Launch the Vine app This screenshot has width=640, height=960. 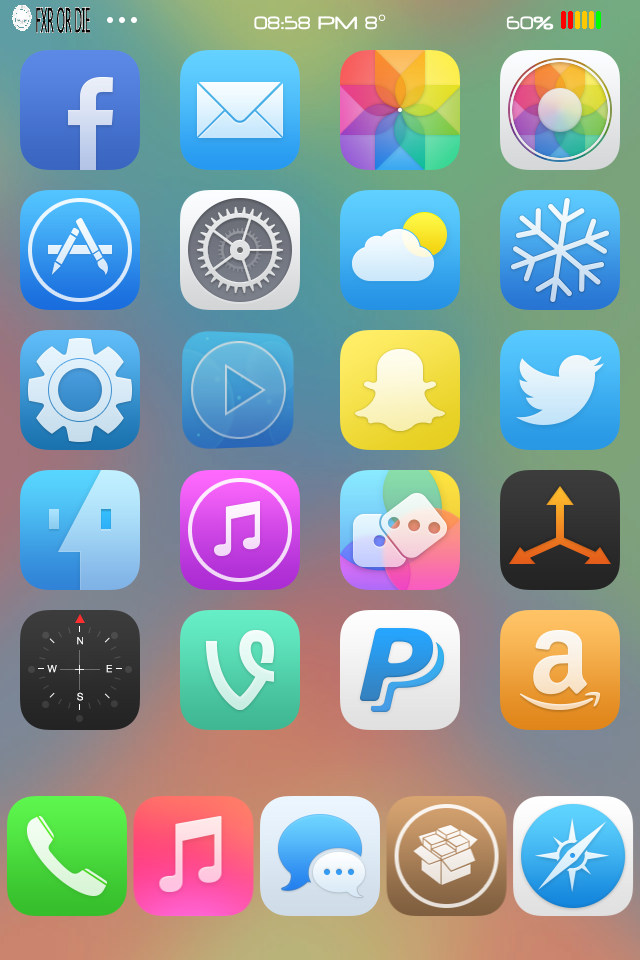tap(240, 670)
